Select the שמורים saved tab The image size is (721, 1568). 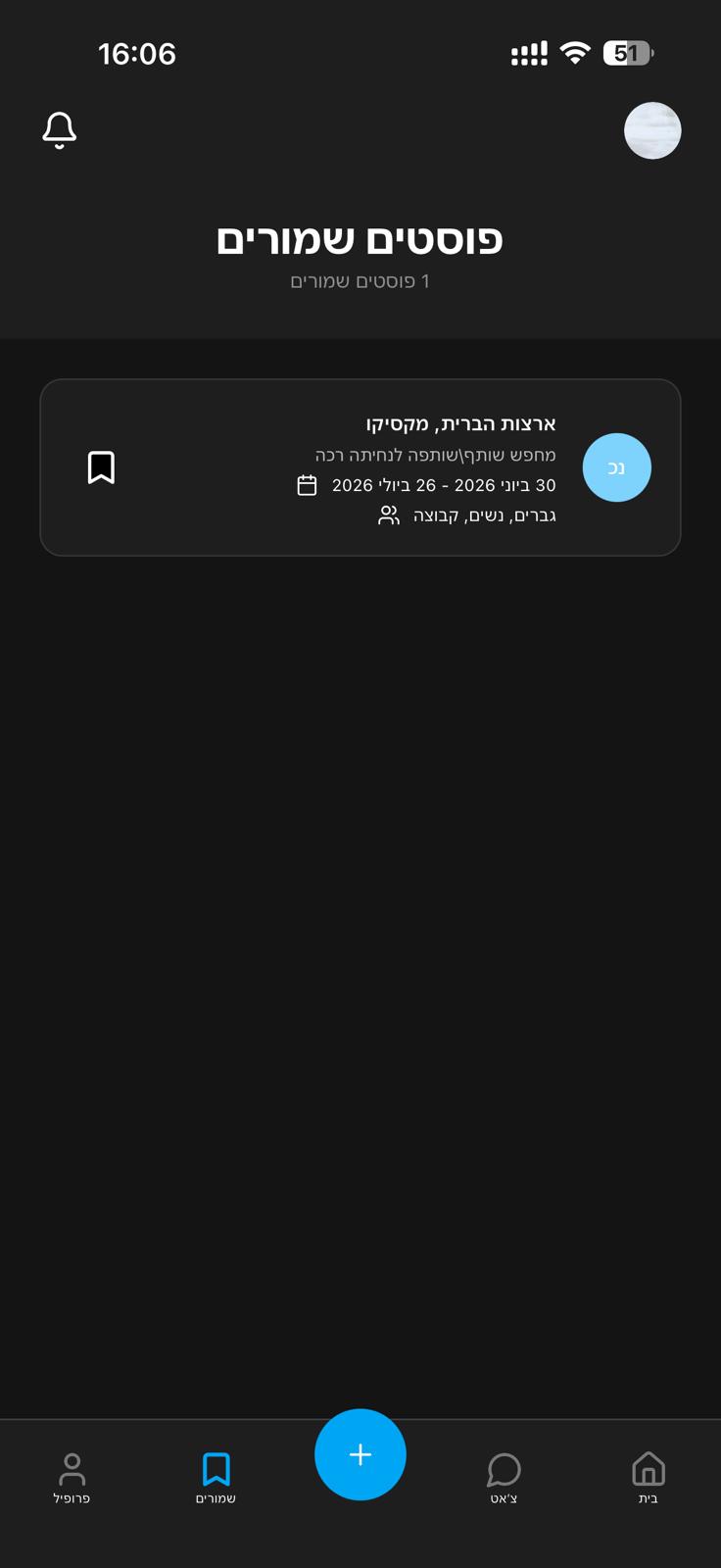click(x=216, y=1478)
